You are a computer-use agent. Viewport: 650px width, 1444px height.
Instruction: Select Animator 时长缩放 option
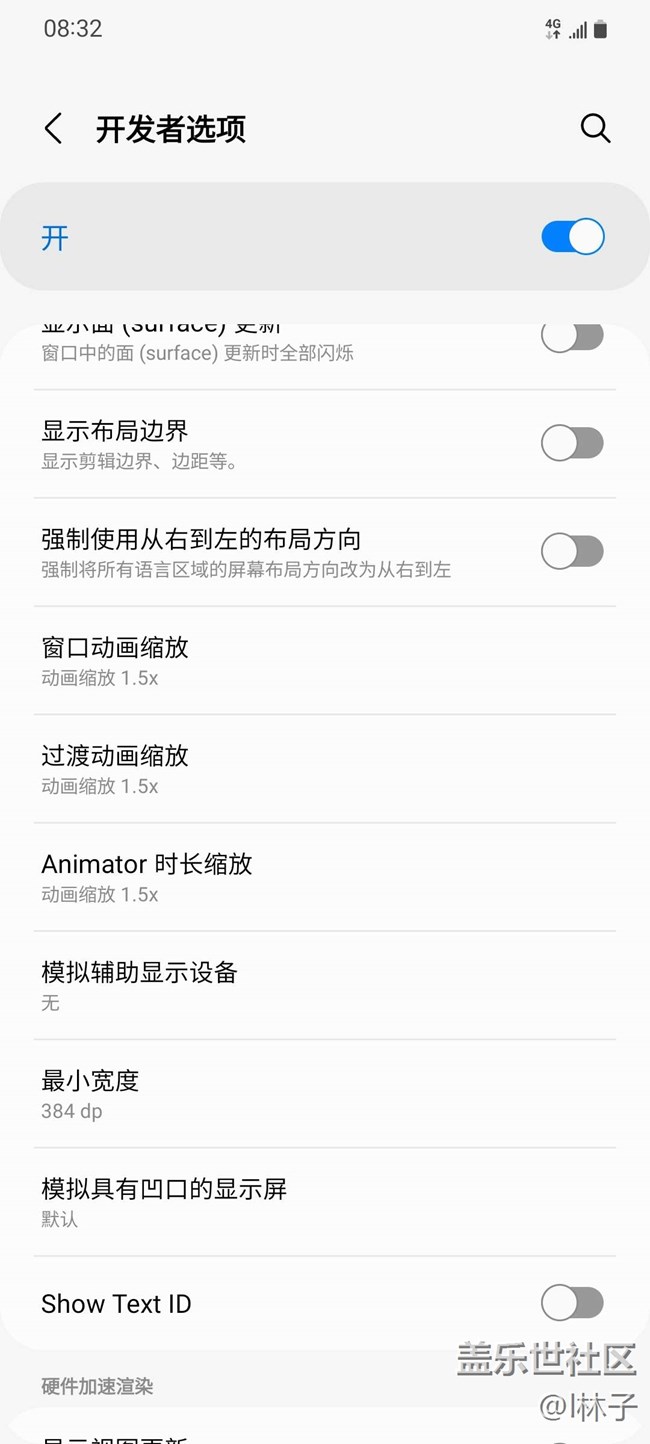[324, 877]
